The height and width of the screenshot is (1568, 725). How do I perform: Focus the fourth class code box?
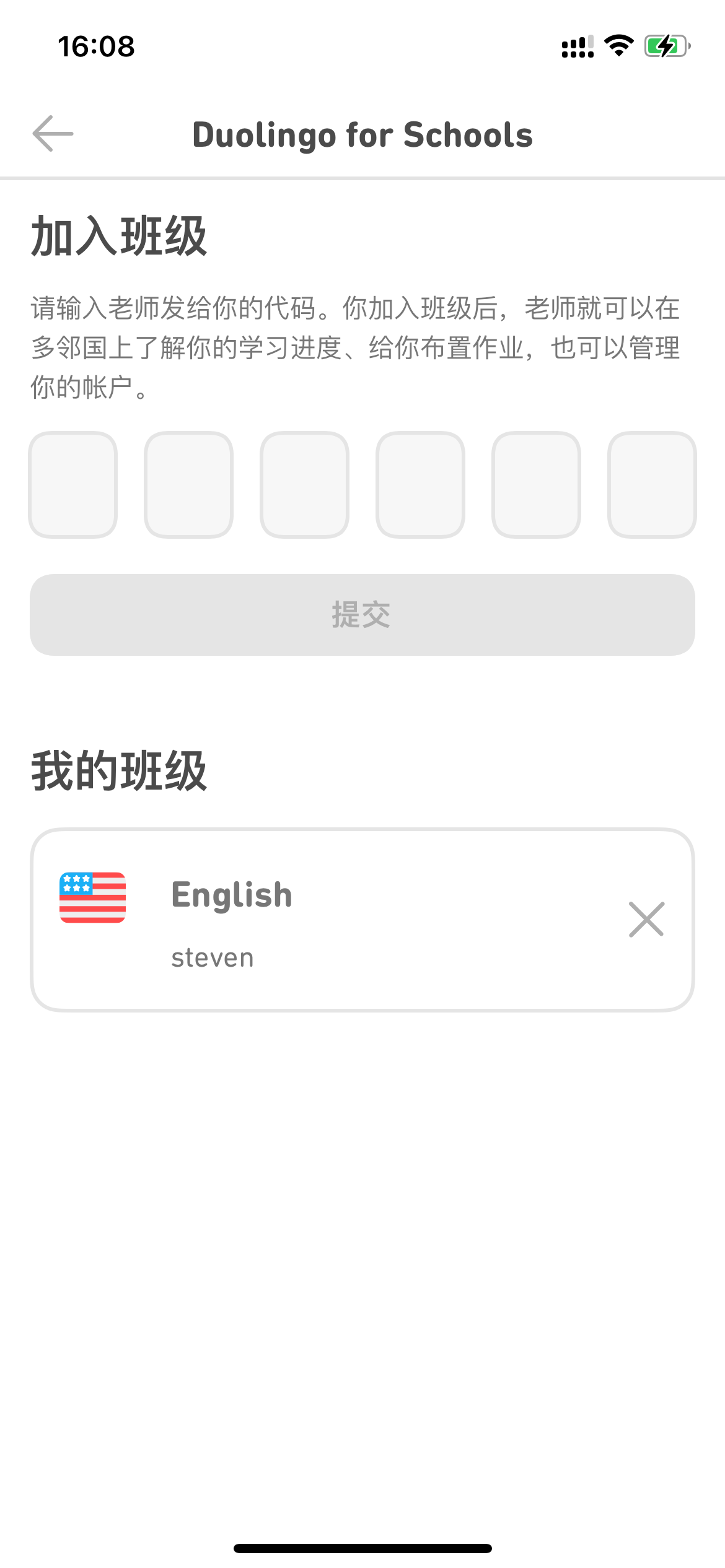421,485
